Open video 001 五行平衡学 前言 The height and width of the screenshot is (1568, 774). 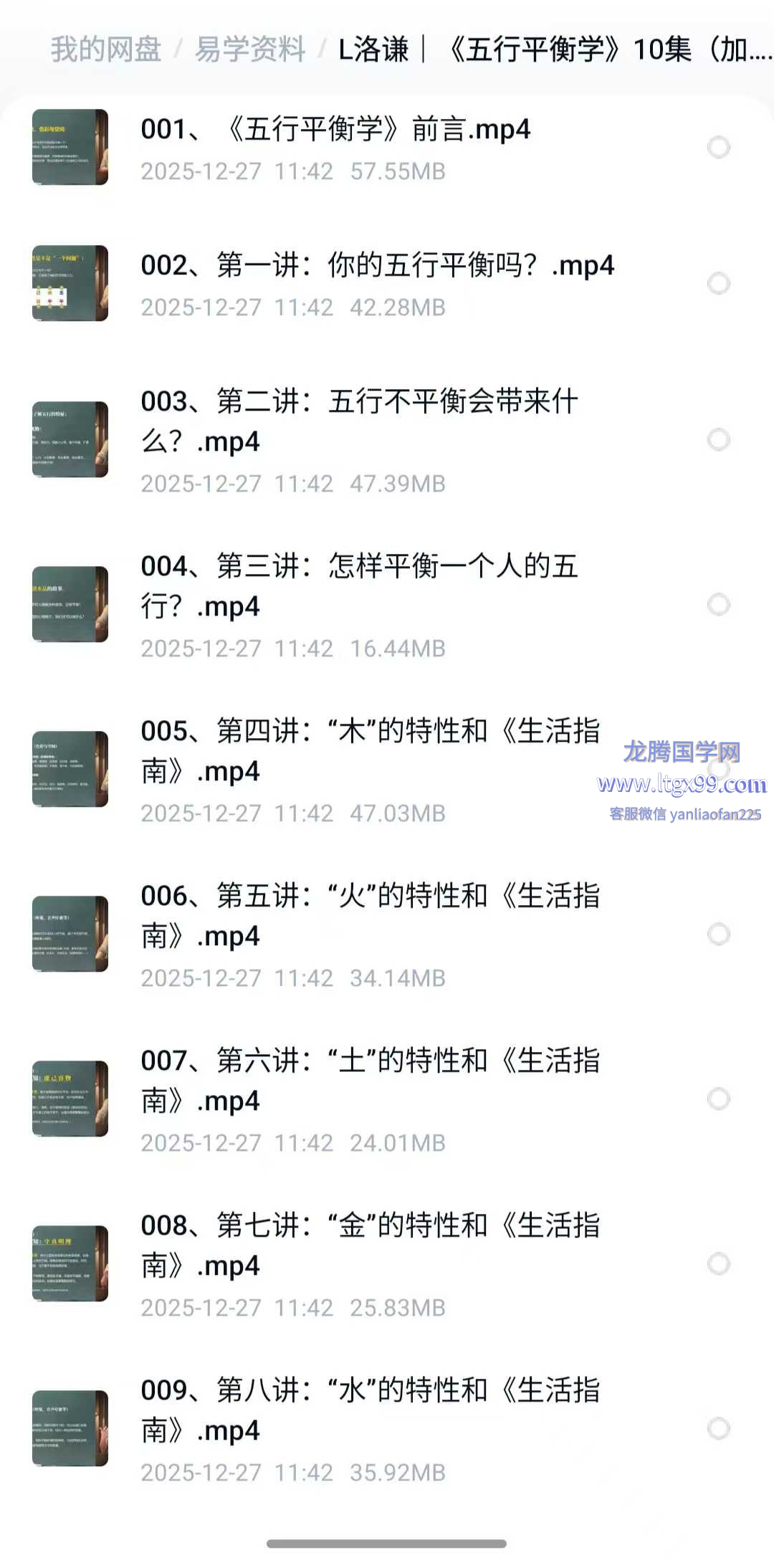335,130
